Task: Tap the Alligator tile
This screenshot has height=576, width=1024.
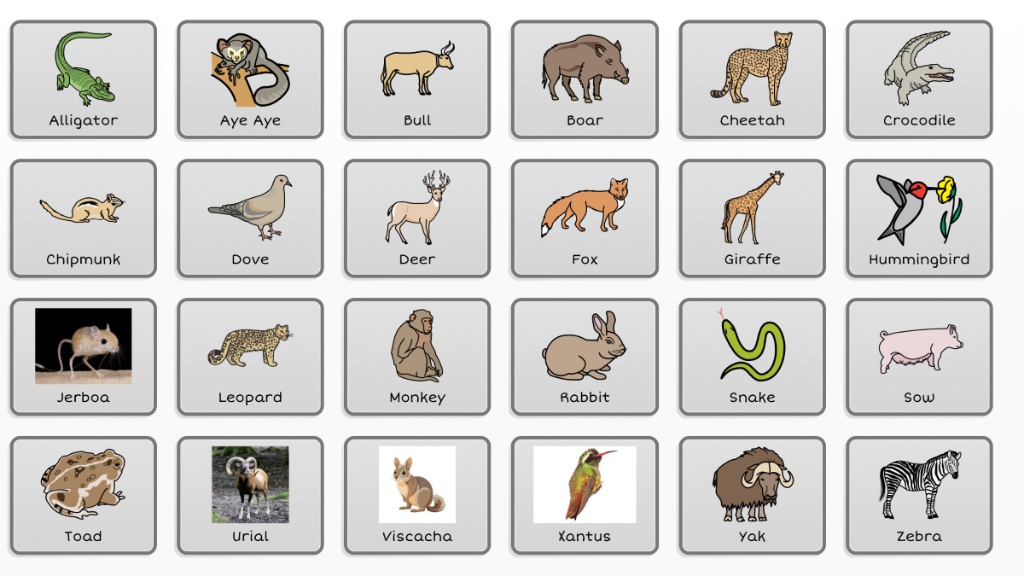Action: [x=83, y=79]
